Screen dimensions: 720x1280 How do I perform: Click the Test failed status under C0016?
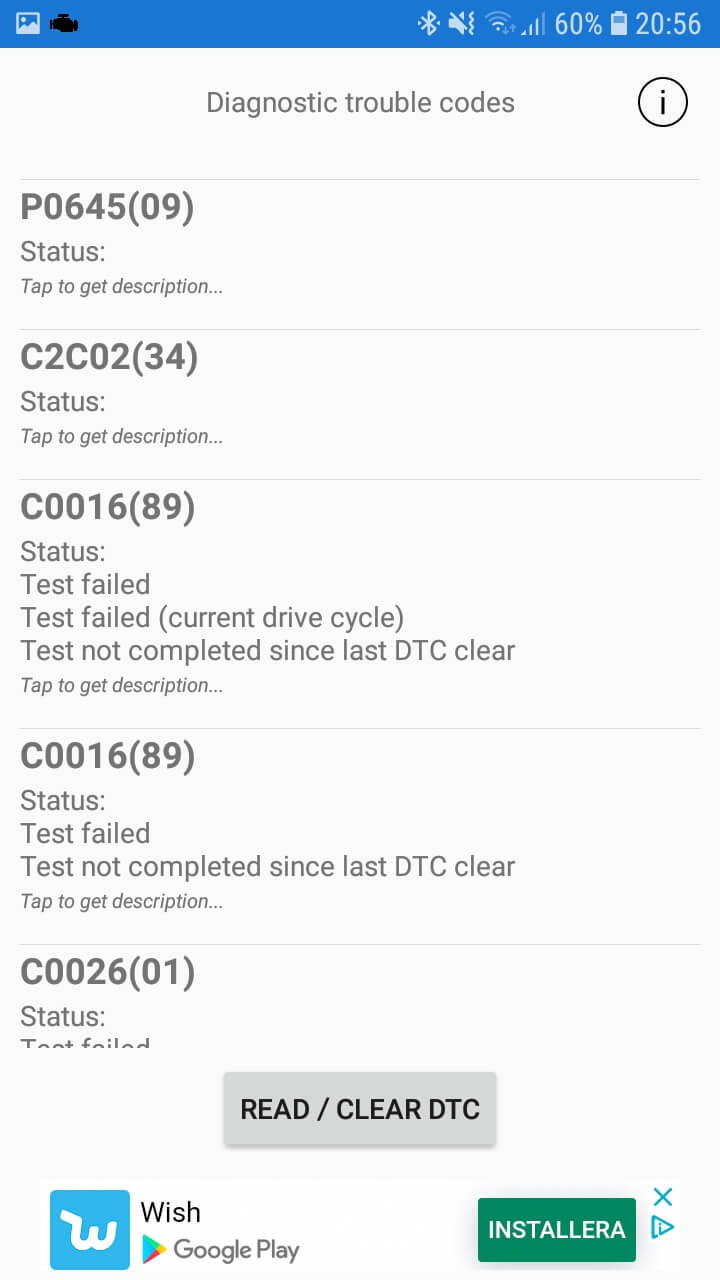point(85,583)
